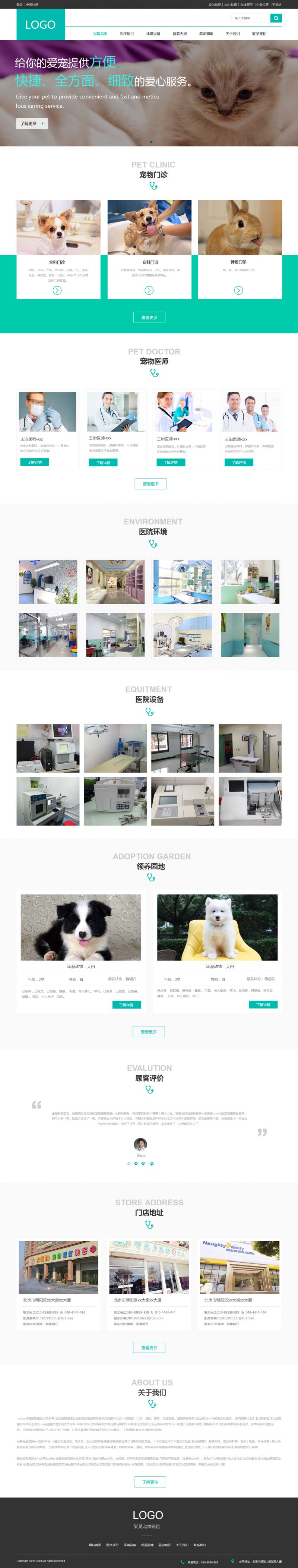The image size is (298, 1568).
Task: Open 关于我们 in the top navigation
Action: (233, 34)
